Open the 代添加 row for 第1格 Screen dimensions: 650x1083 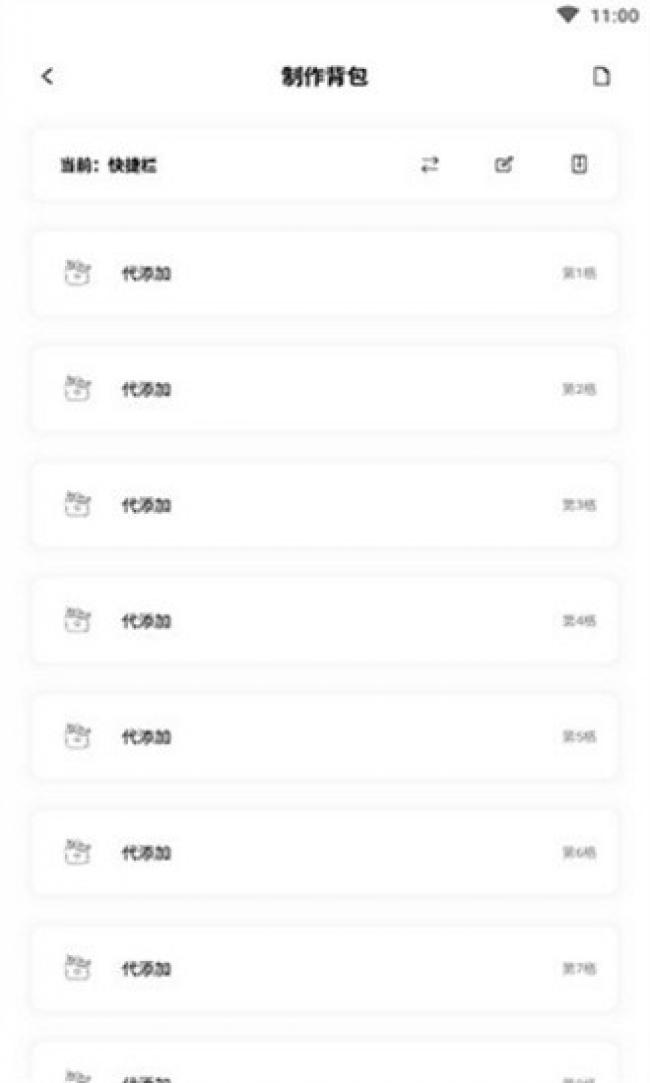(x=324, y=274)
